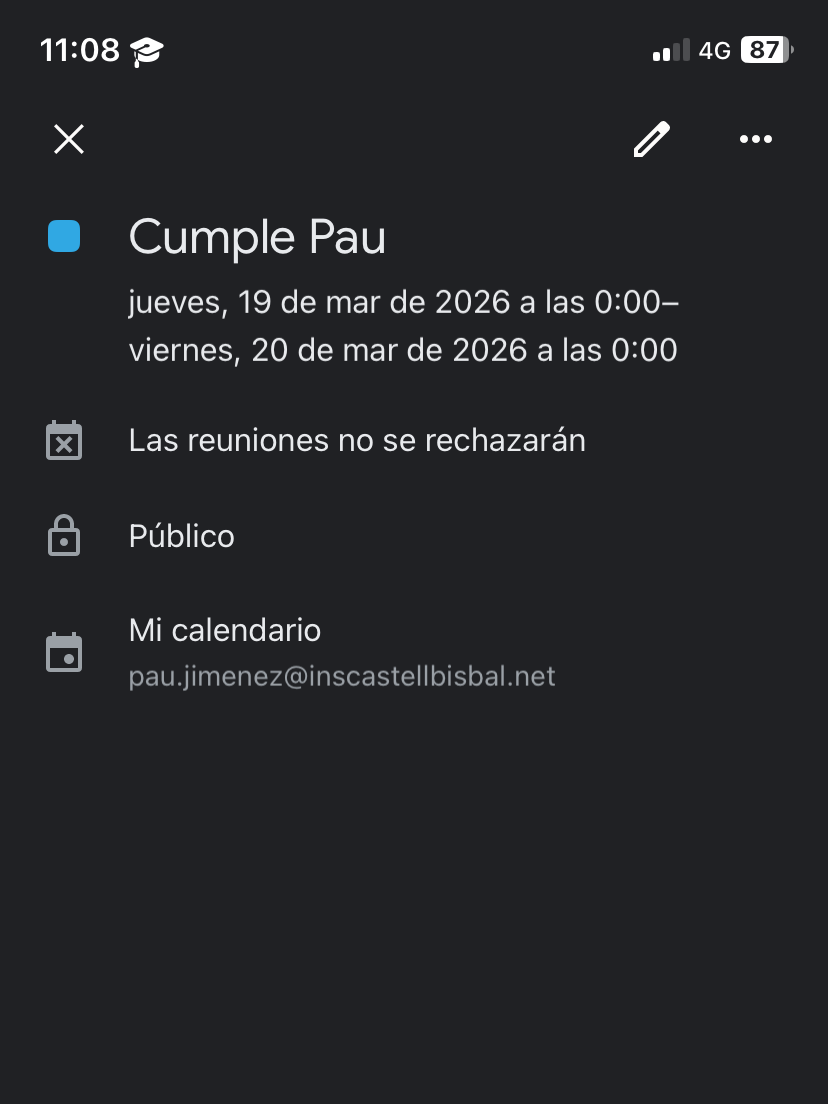The width and height of the screenshot is (828, 1104).
Task: Close the Cumple Pau event details
Action: (69, 139)
